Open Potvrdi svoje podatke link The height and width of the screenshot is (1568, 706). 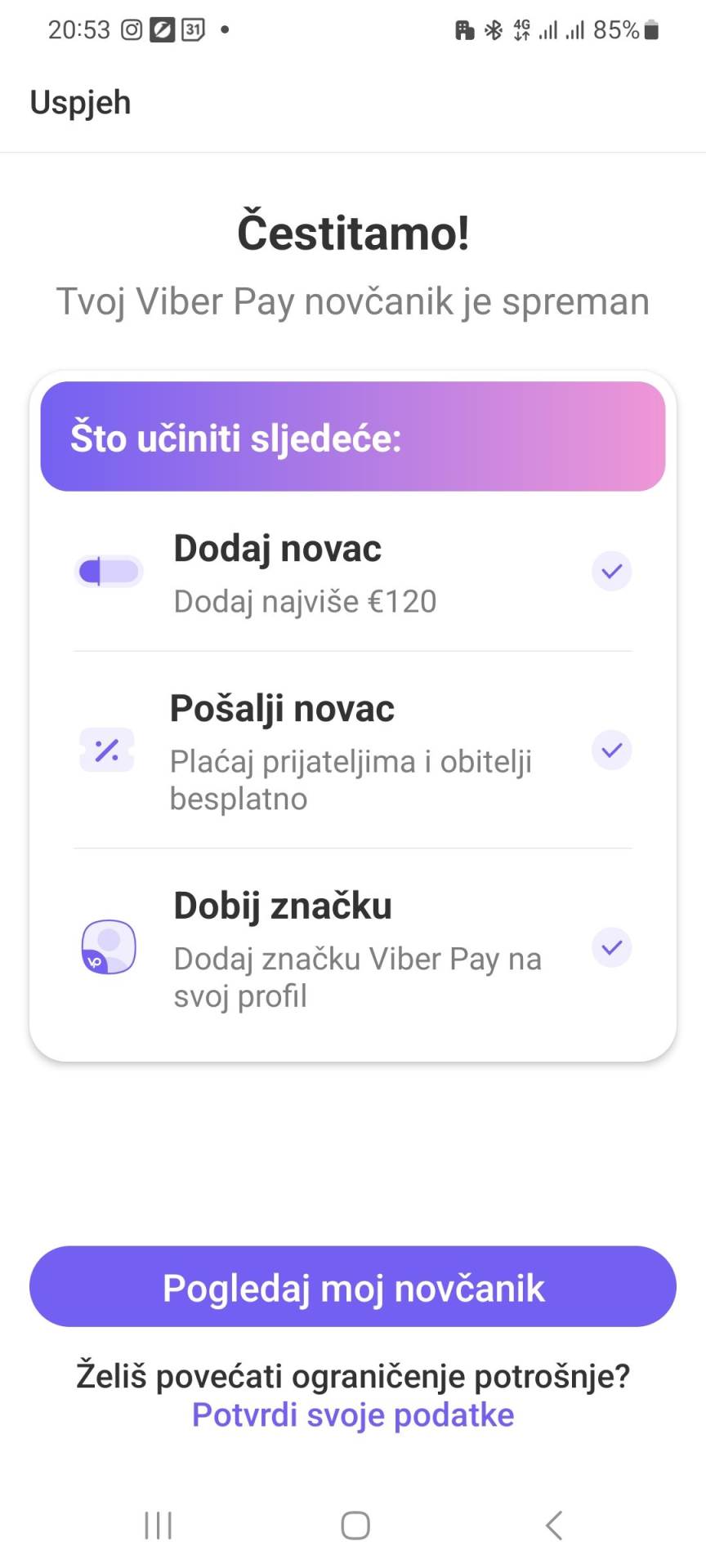pos(352,1414)
